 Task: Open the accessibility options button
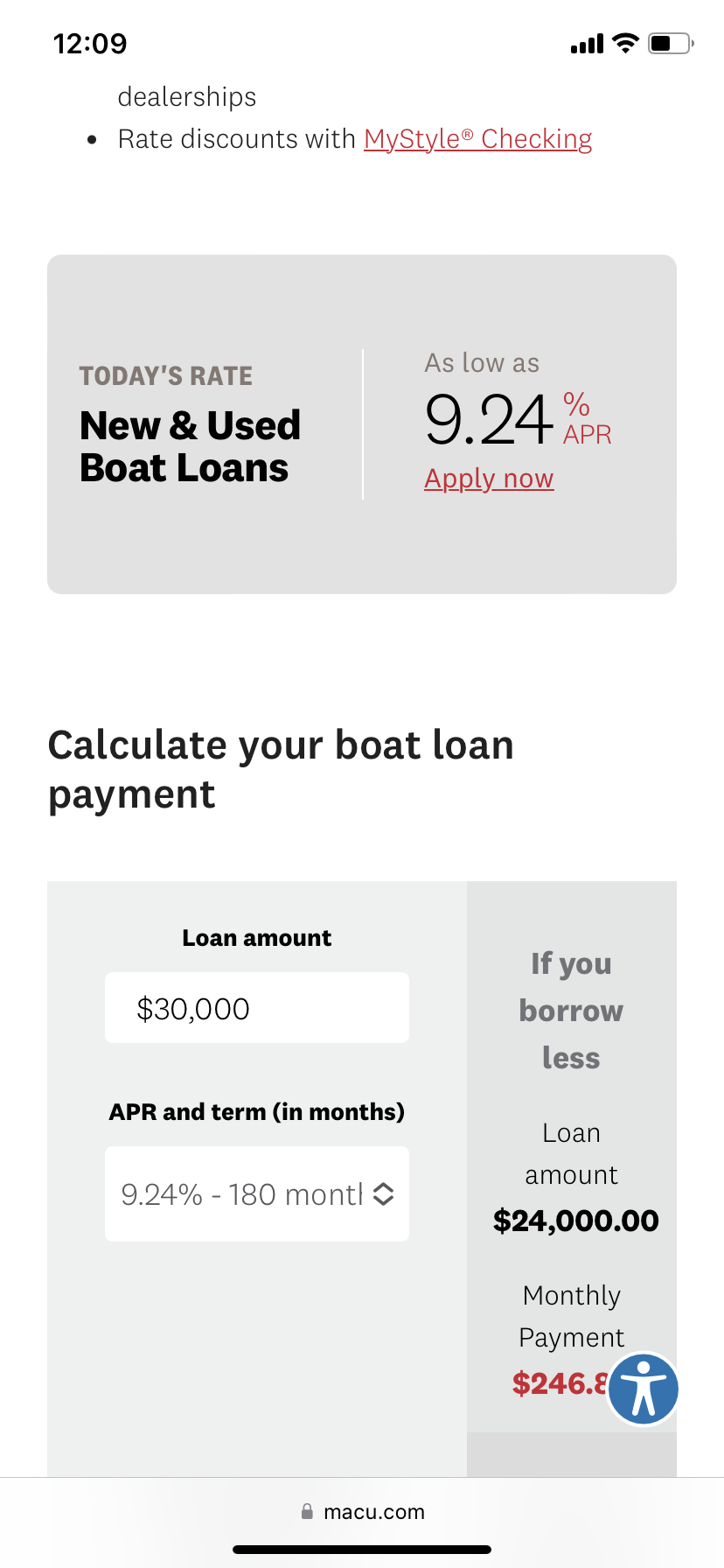pos(644,1389)
